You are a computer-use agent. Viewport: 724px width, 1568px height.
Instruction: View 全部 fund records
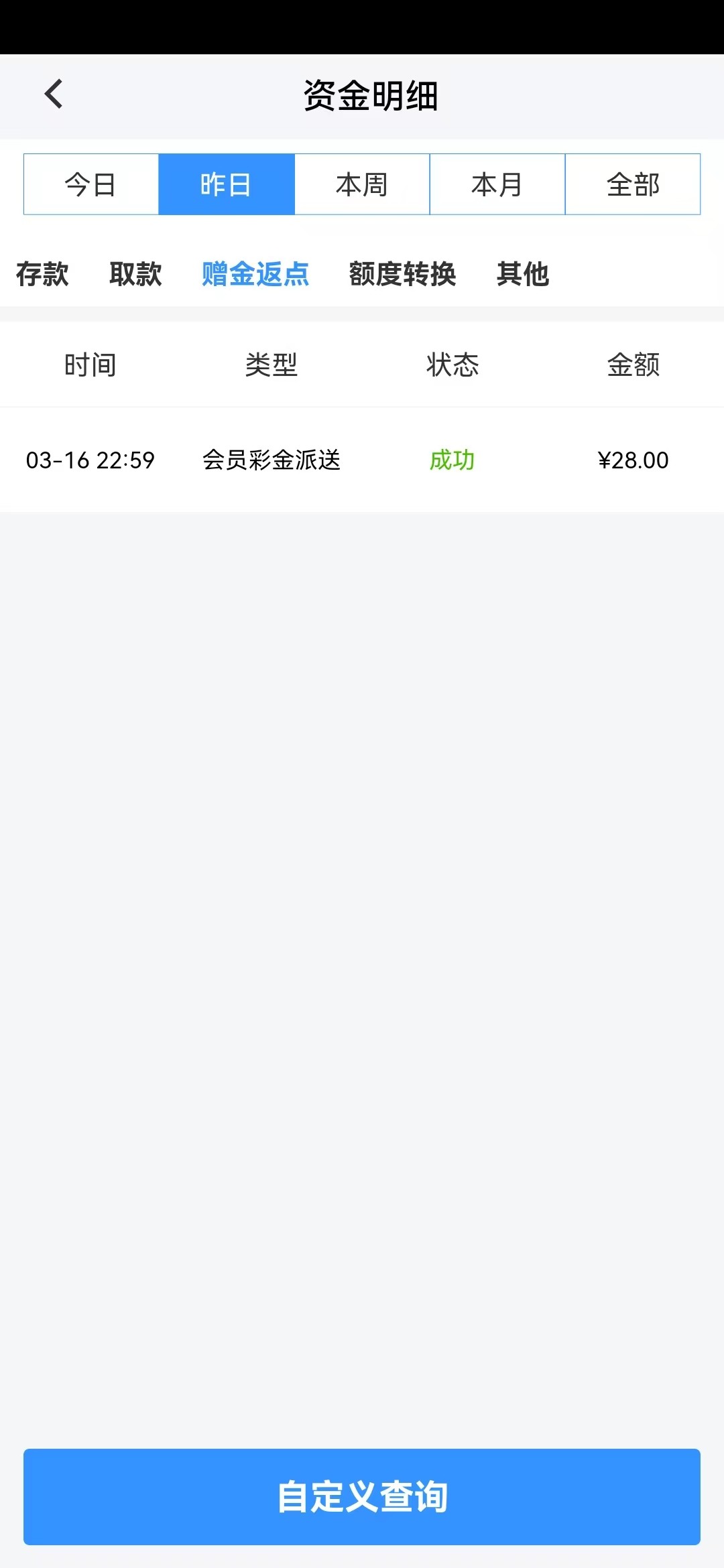click(x=633, y=184)
